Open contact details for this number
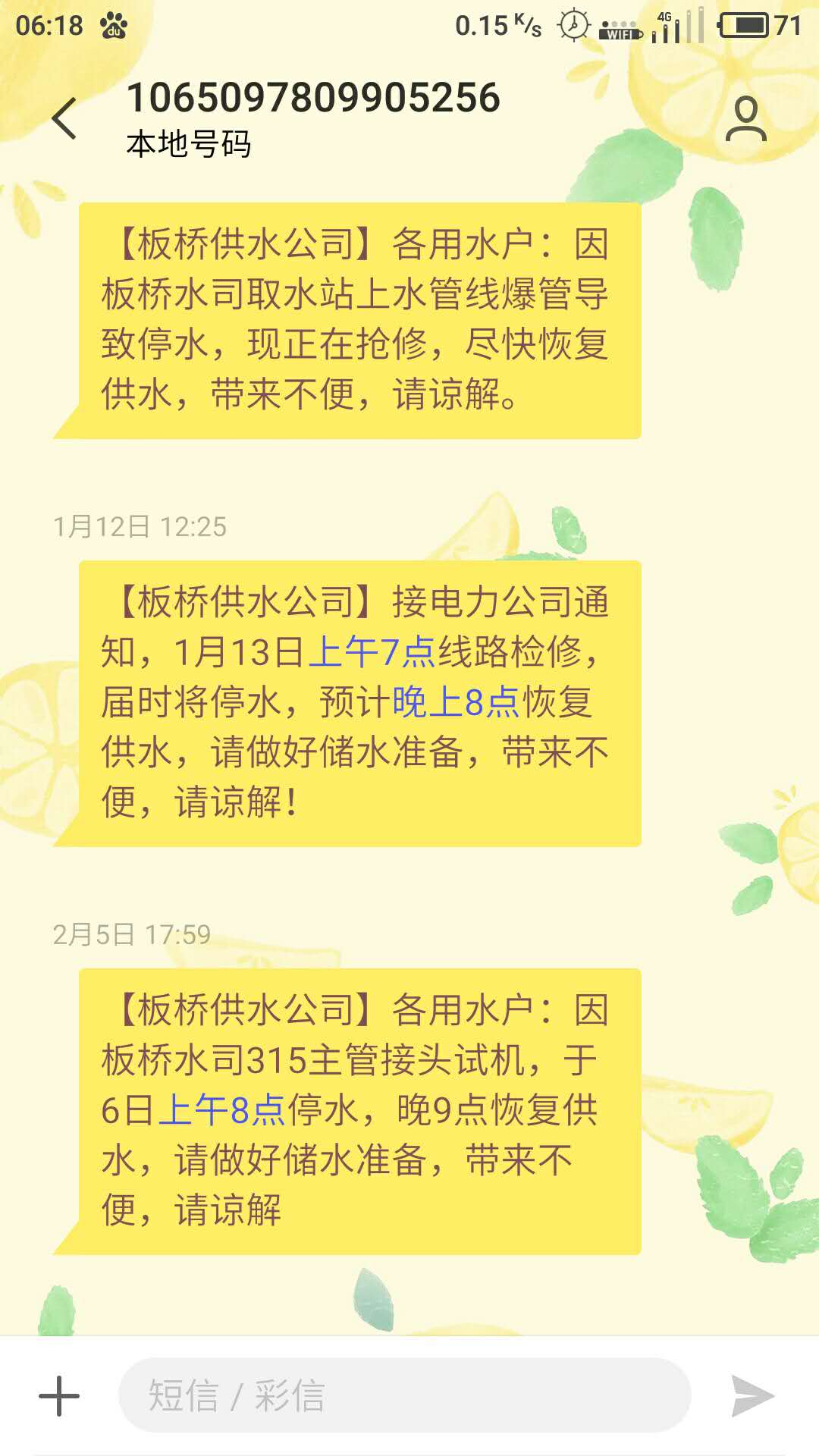 (x=745, y=119)
